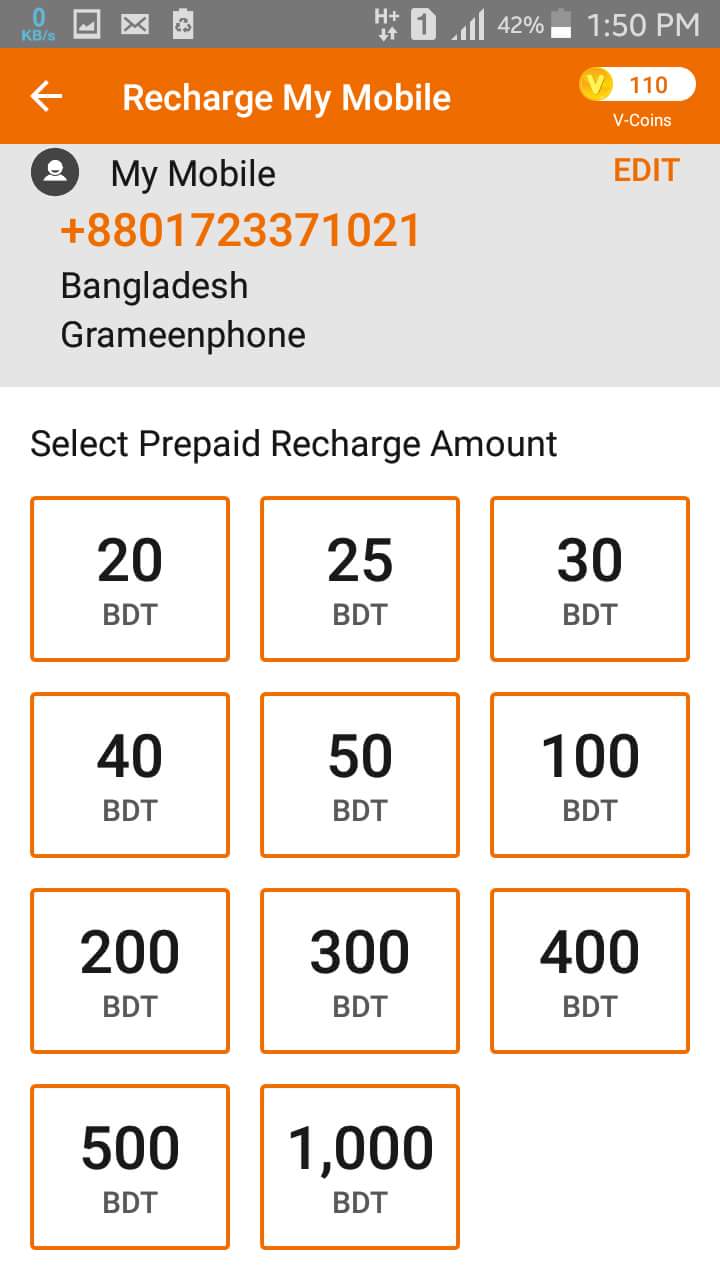Viewport: 720px width, 1280px height.
Task: Tap the 500 BDT recharge amount
Action: 130,1167
